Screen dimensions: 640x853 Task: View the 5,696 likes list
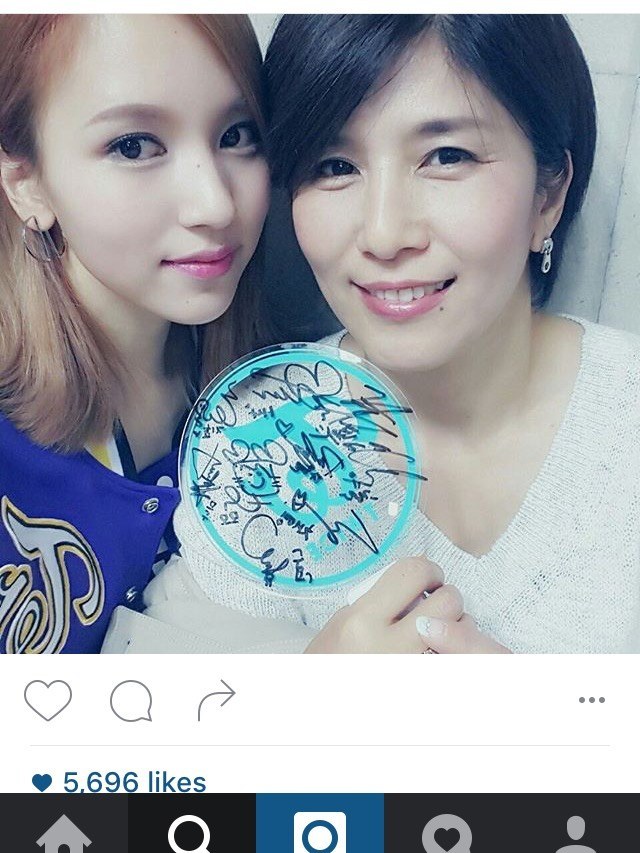134,781
